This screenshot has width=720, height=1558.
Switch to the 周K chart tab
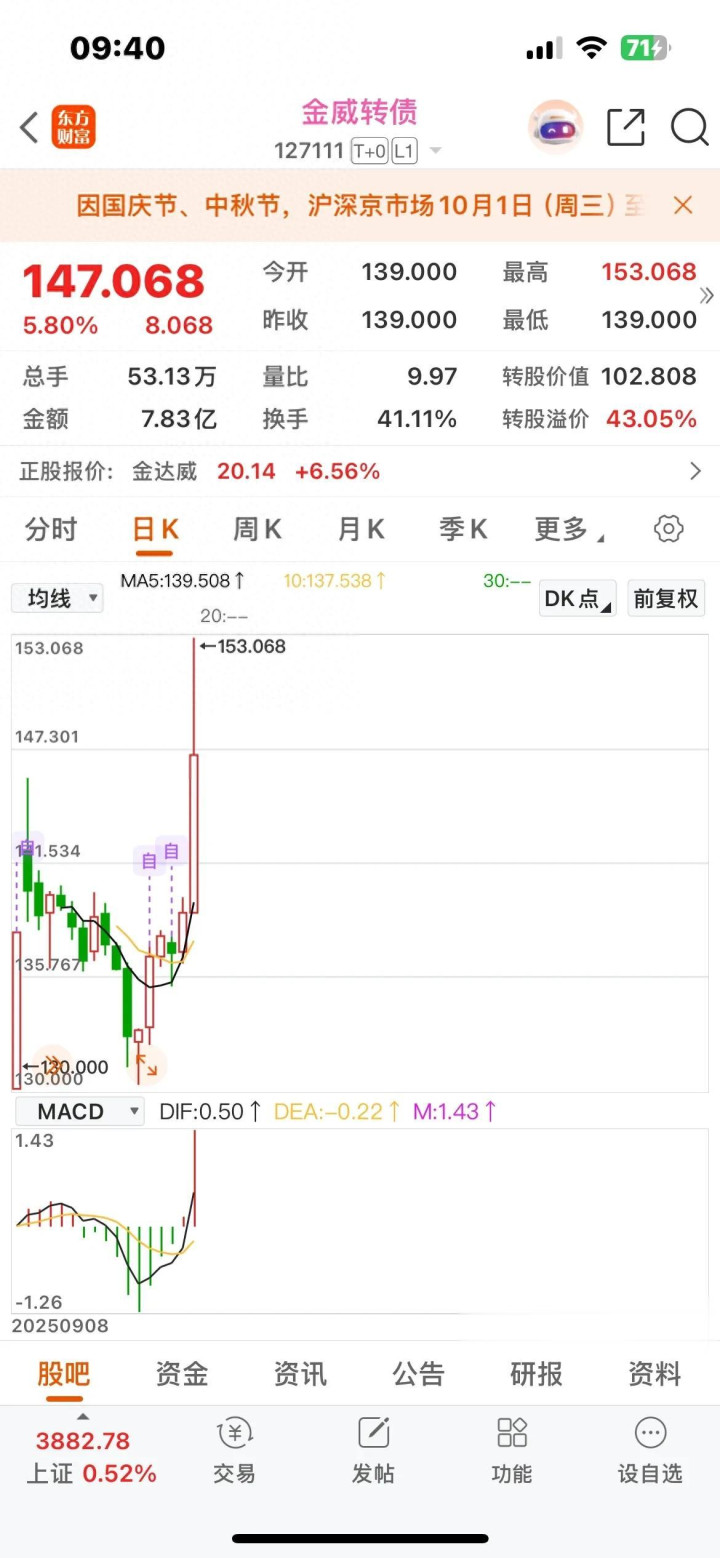tap(257, 529)
